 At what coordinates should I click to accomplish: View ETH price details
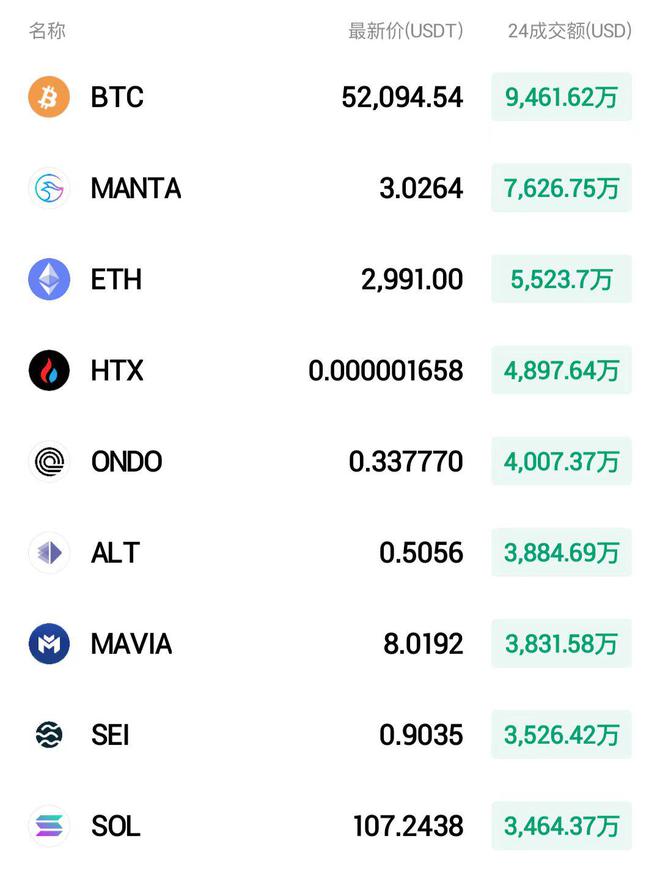point(116,279)
